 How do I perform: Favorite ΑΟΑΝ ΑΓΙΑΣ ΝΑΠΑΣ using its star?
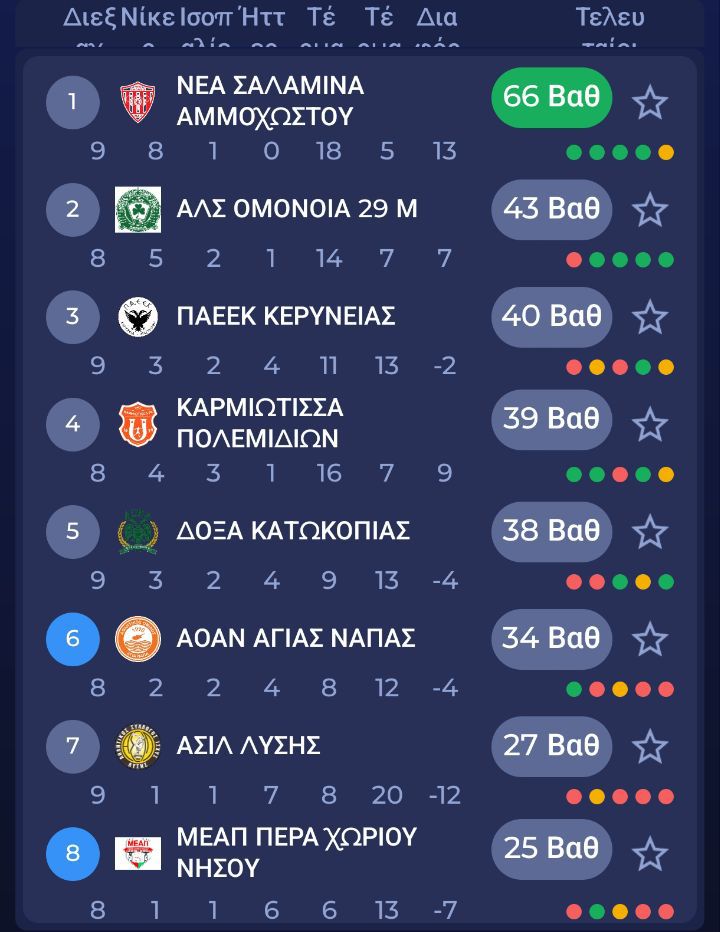pyautogui.click(x=650, y=638)
